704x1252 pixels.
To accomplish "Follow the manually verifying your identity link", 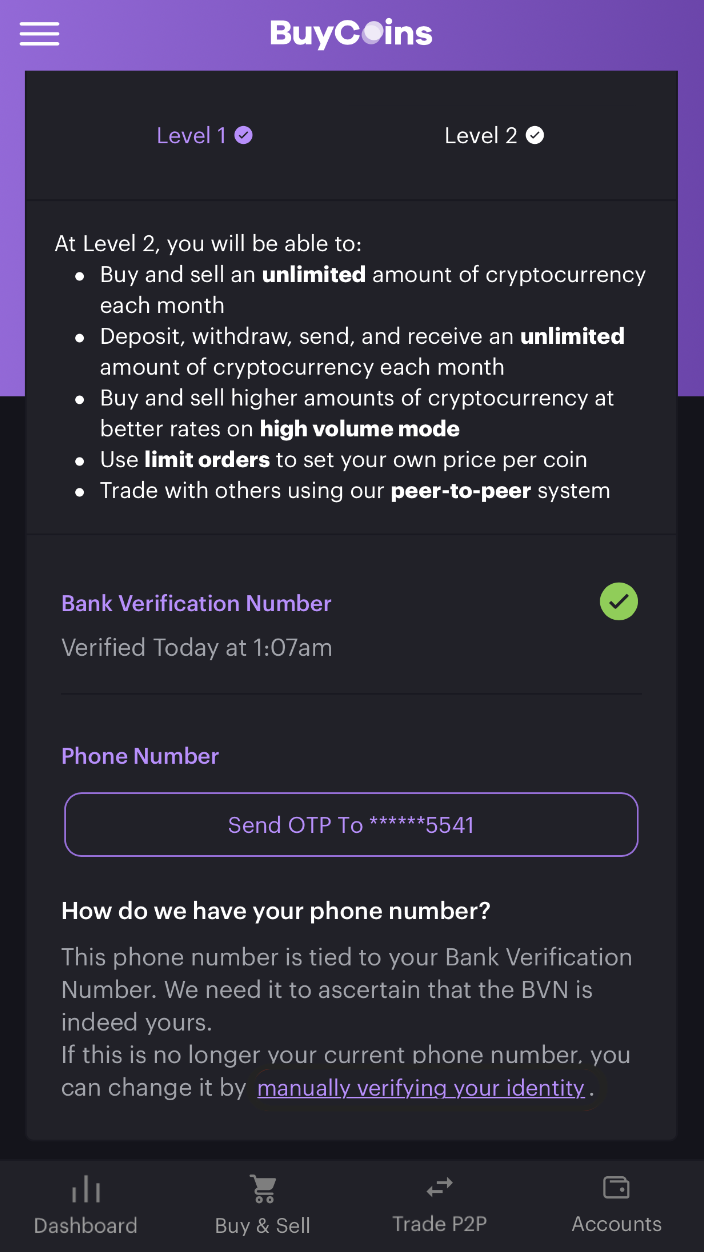I will 421,1088.
